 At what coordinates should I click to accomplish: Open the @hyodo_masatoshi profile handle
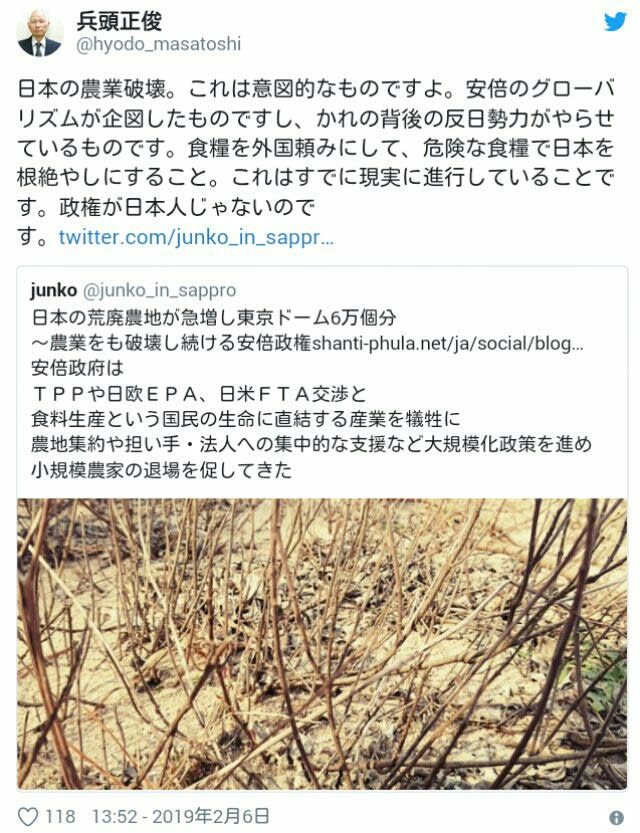point(158,45)
